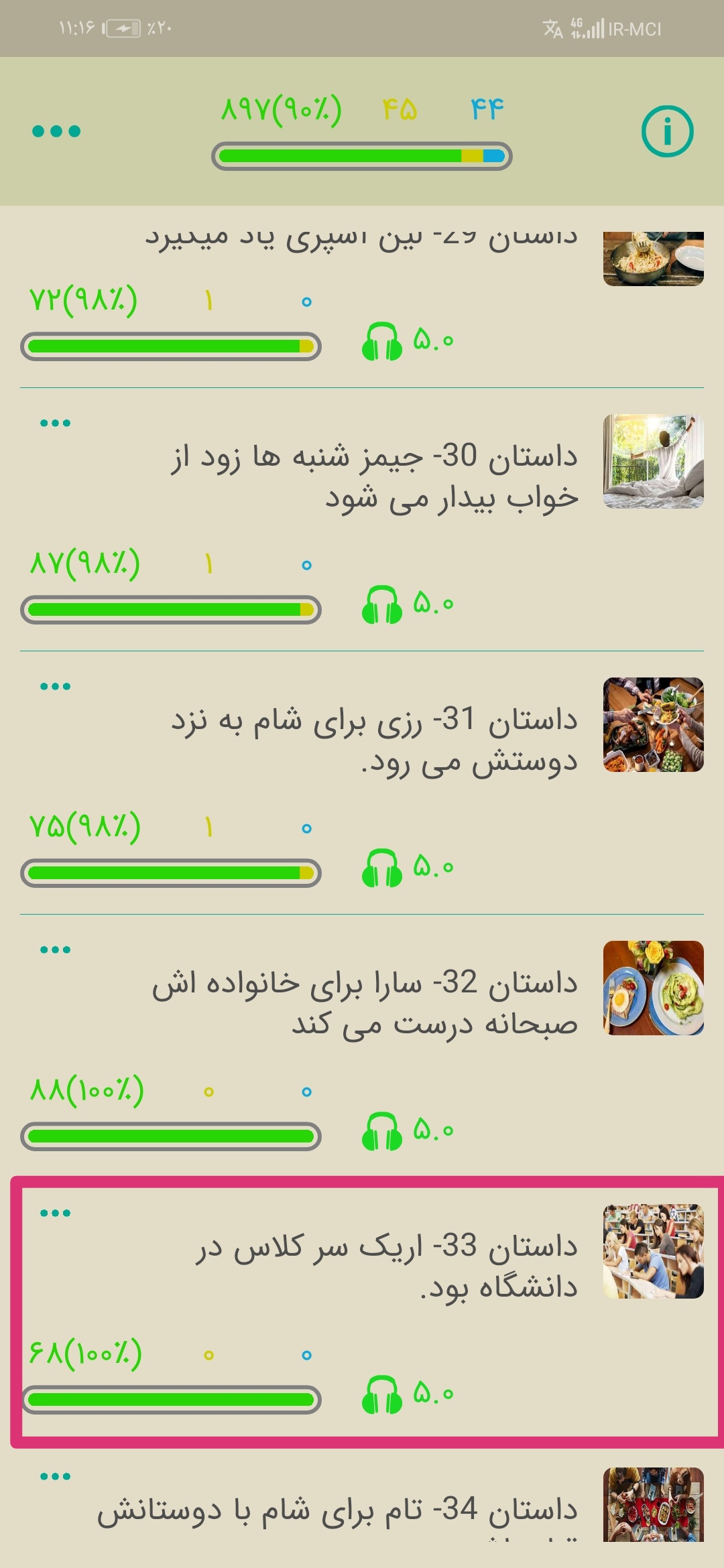This screenshot has width=724, height=1568.
Task: Play audio for story 32
Action: [x=382, y=1132]
